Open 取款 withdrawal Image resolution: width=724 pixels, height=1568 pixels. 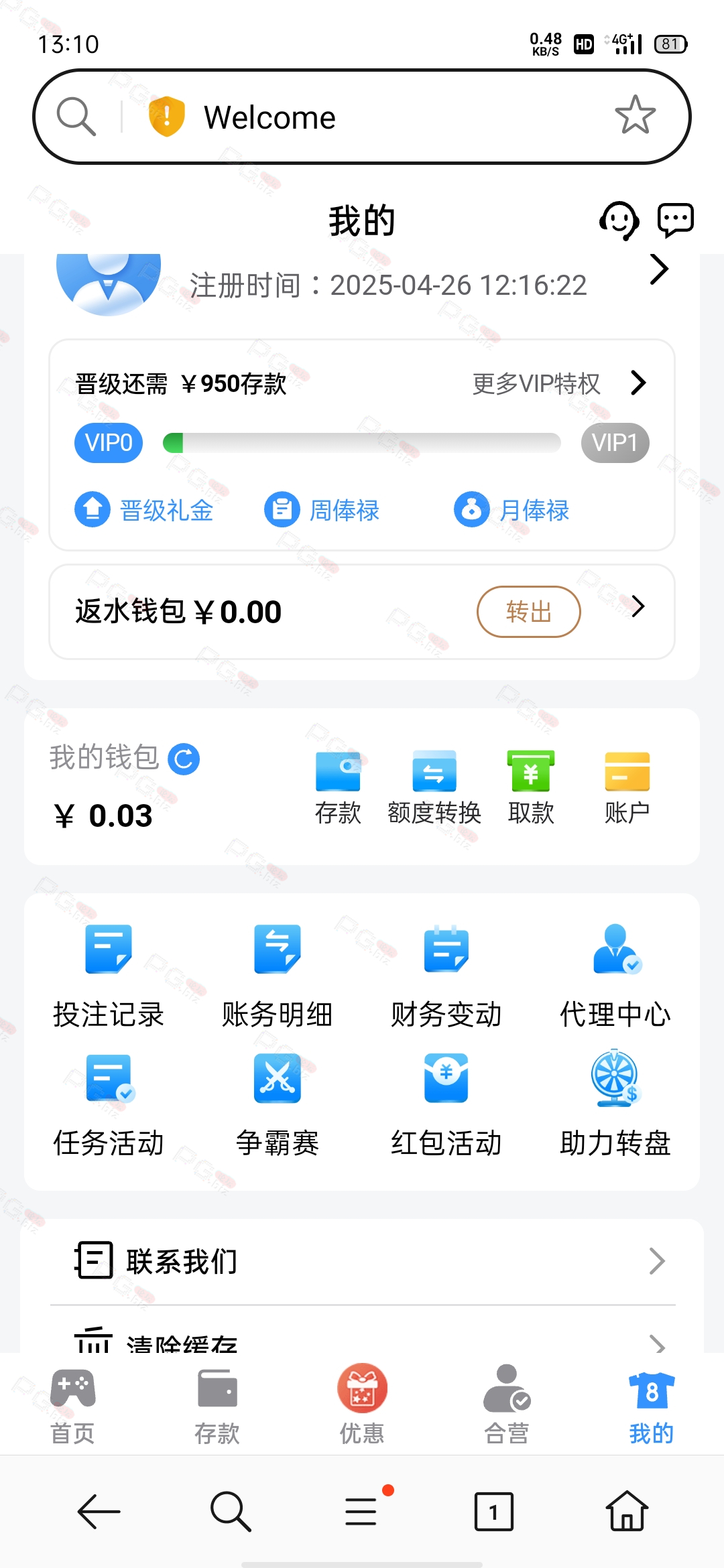[531, 788]
